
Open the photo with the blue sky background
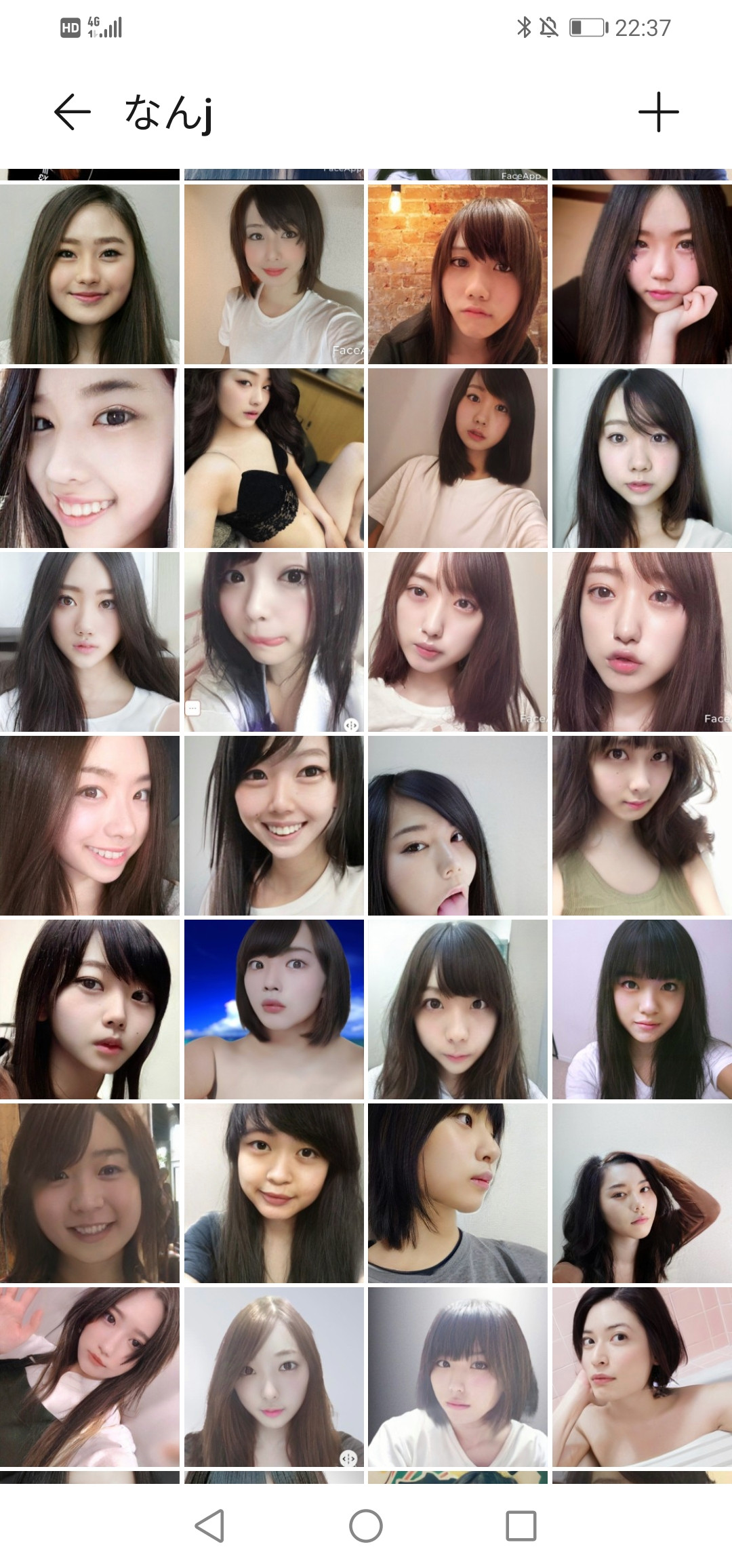coord(274,1009)
